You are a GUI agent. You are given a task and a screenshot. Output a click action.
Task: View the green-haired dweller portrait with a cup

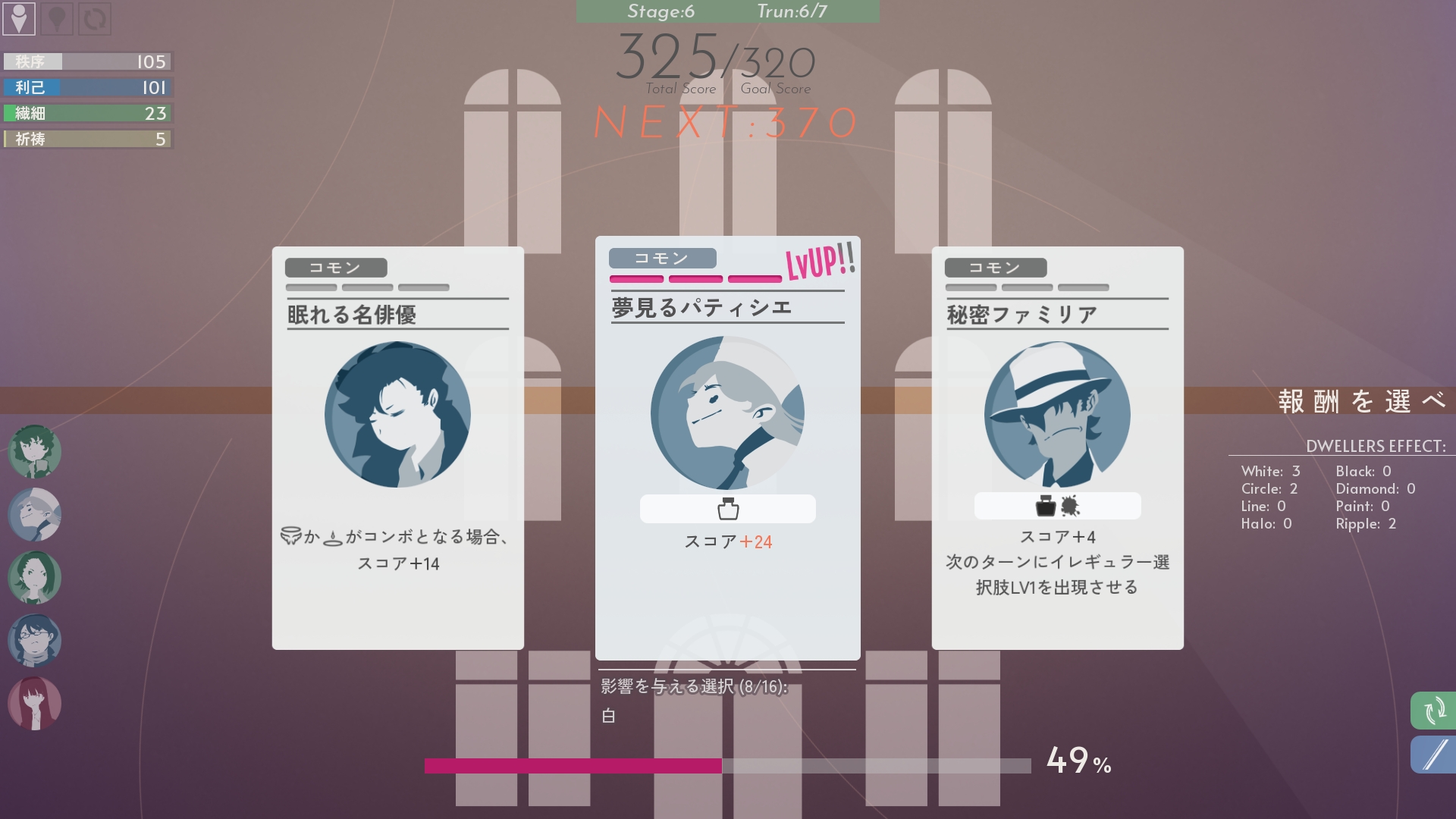pyautogui.click(x=35, y=452)
